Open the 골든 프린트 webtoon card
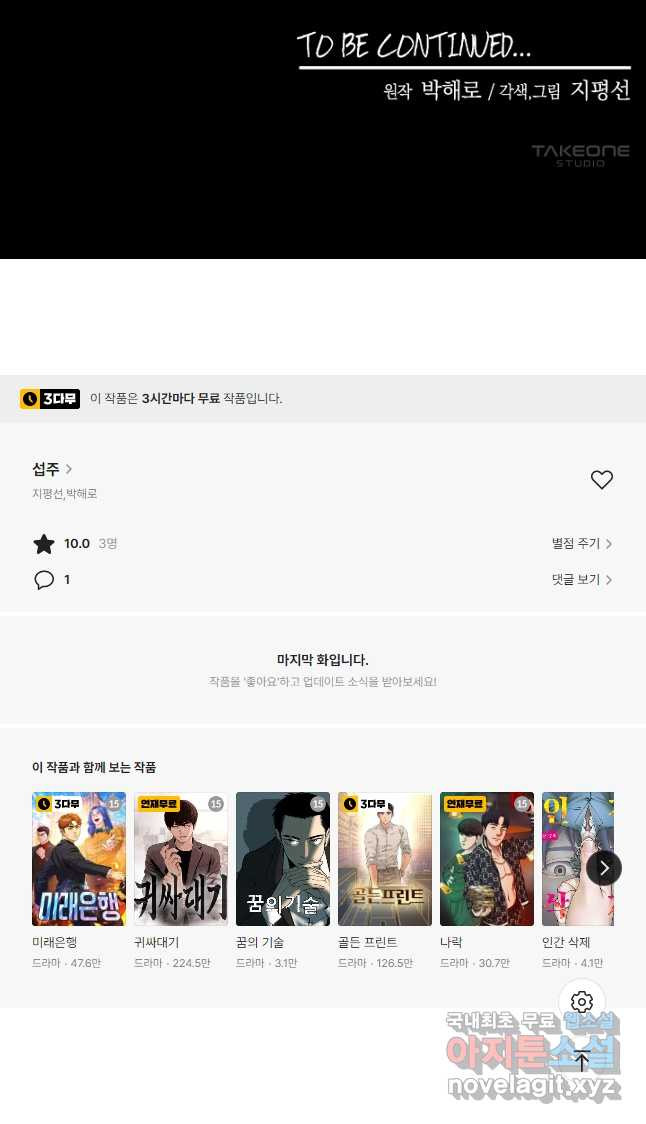Screen dimensions: 646x1124 385,859
